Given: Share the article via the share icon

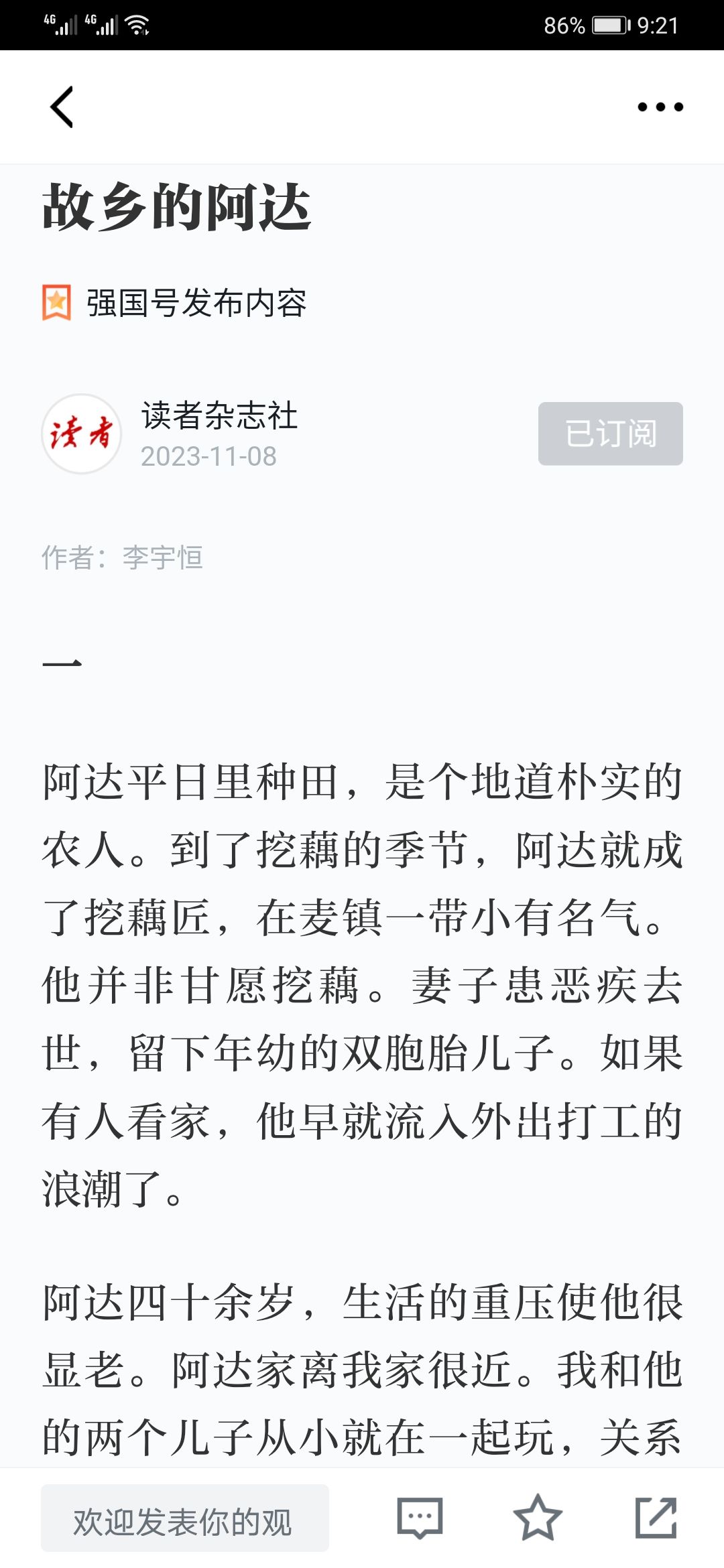Looking at the screenshot, I should [x=656, y=1518].
